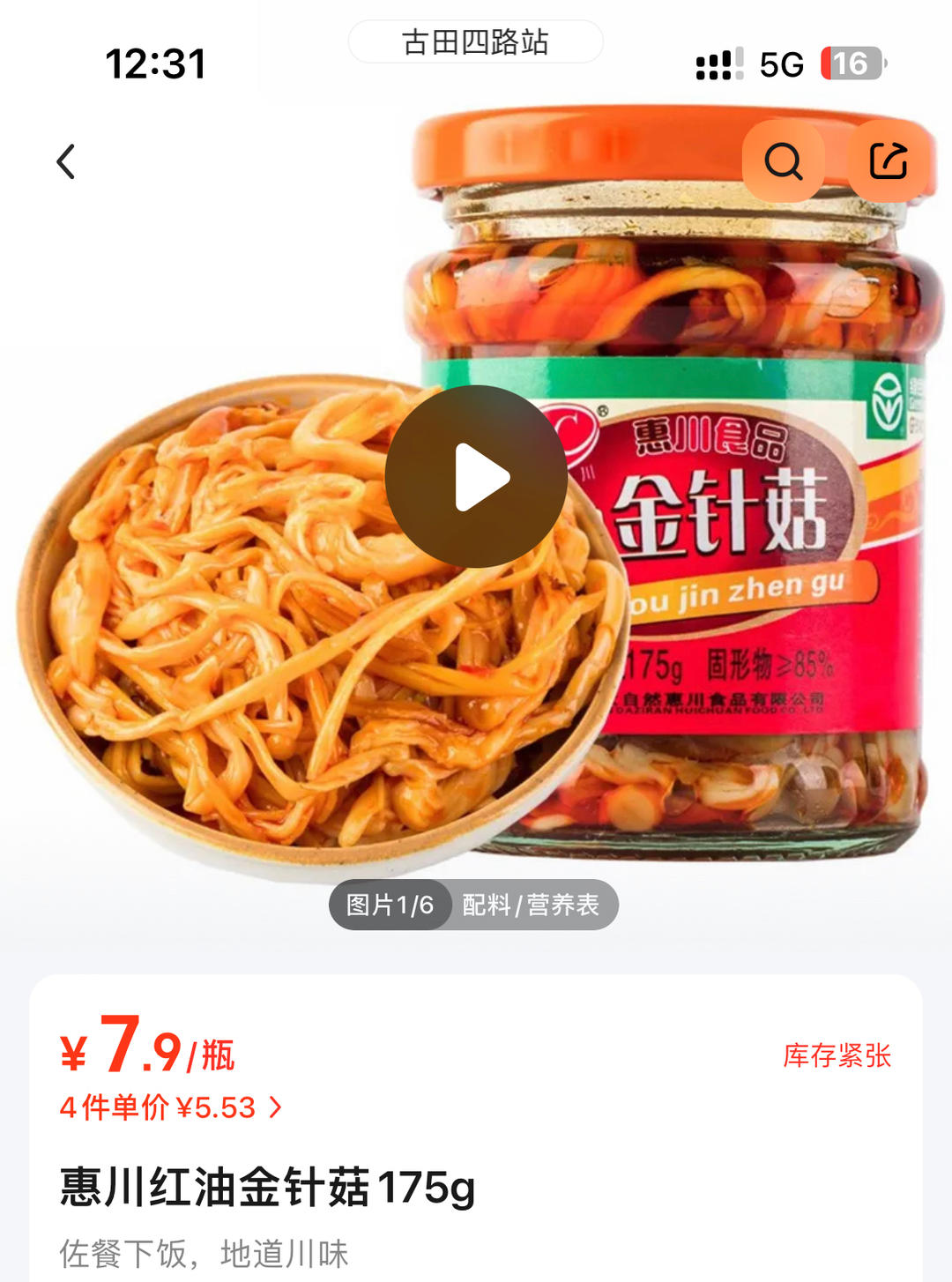Go back to the previous page
Image resolution: width=952 pixels, height=1282 pixels.
click(66, 162)
